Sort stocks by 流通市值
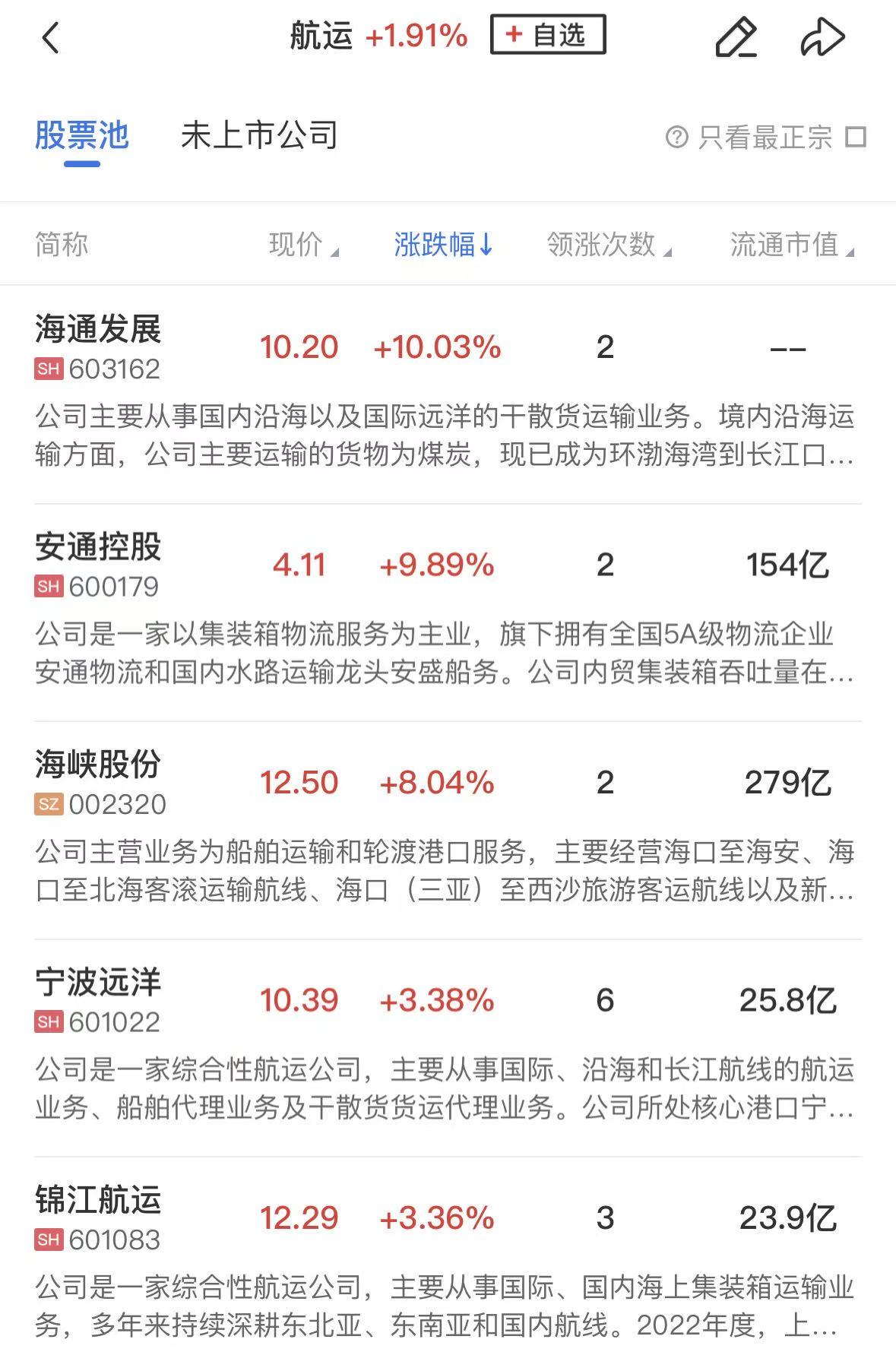The width and height of the screenshot is (896, 1371). click(791, 245)
